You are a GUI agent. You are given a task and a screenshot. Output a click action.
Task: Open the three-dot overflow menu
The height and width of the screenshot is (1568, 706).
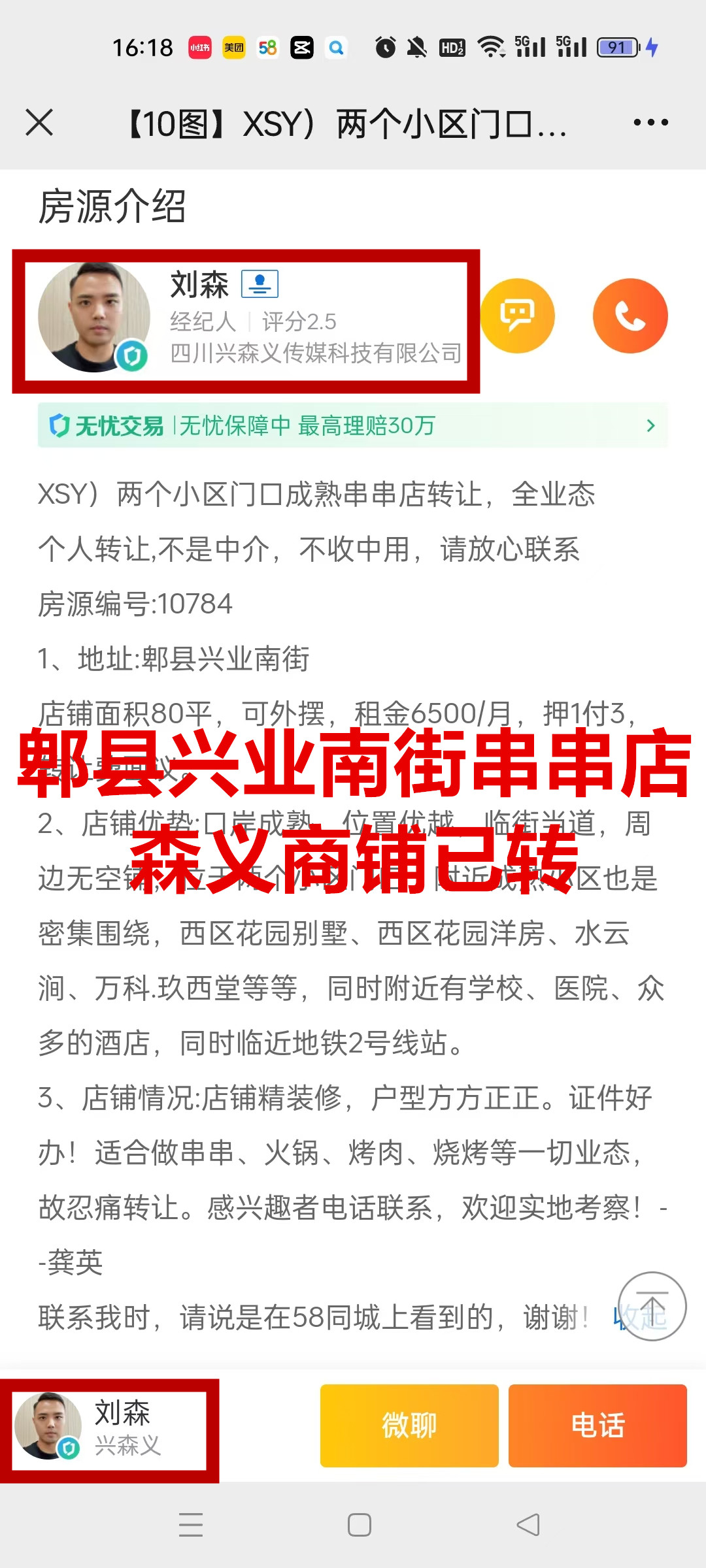tap(650, 122)
